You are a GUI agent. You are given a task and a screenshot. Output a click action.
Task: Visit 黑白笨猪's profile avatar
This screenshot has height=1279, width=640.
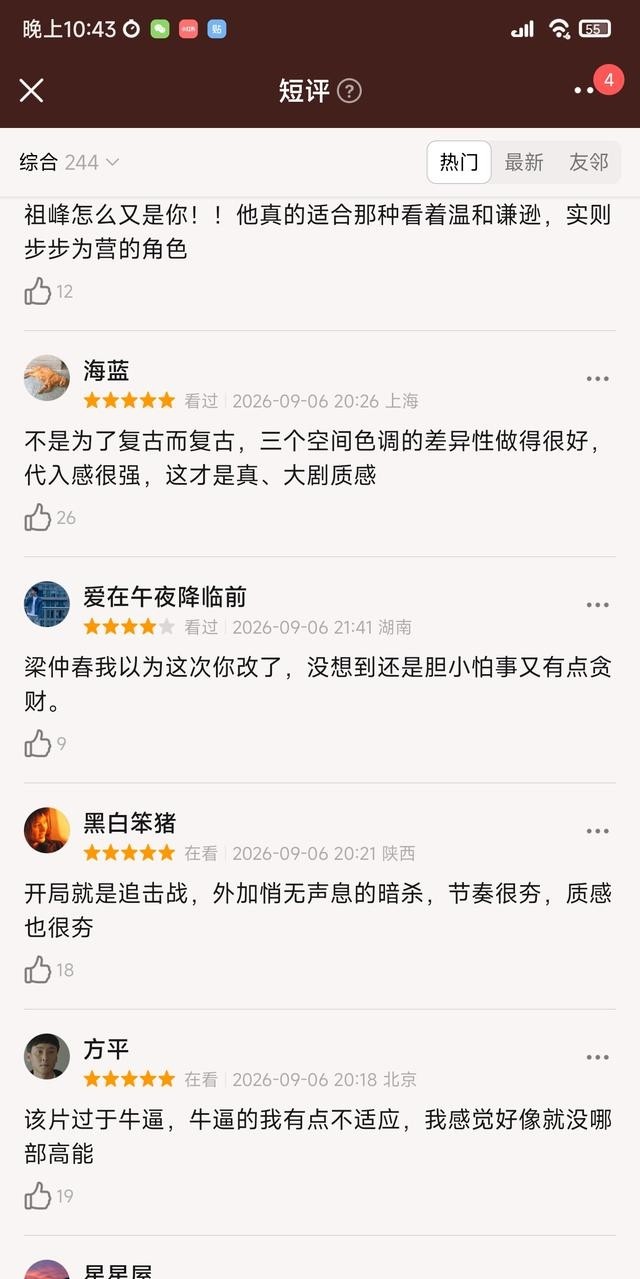point(47,830)
